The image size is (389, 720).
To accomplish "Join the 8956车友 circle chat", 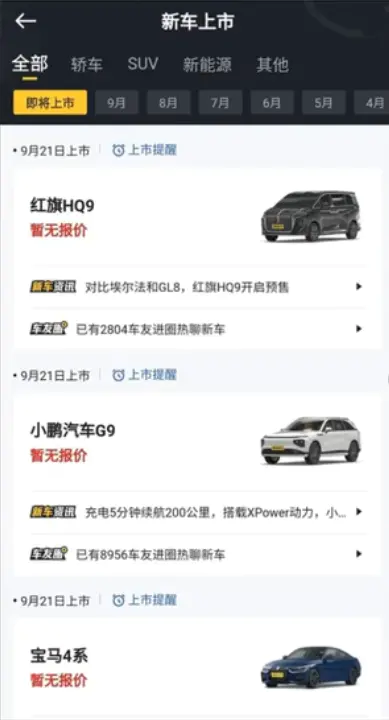I will click(198, 554).
